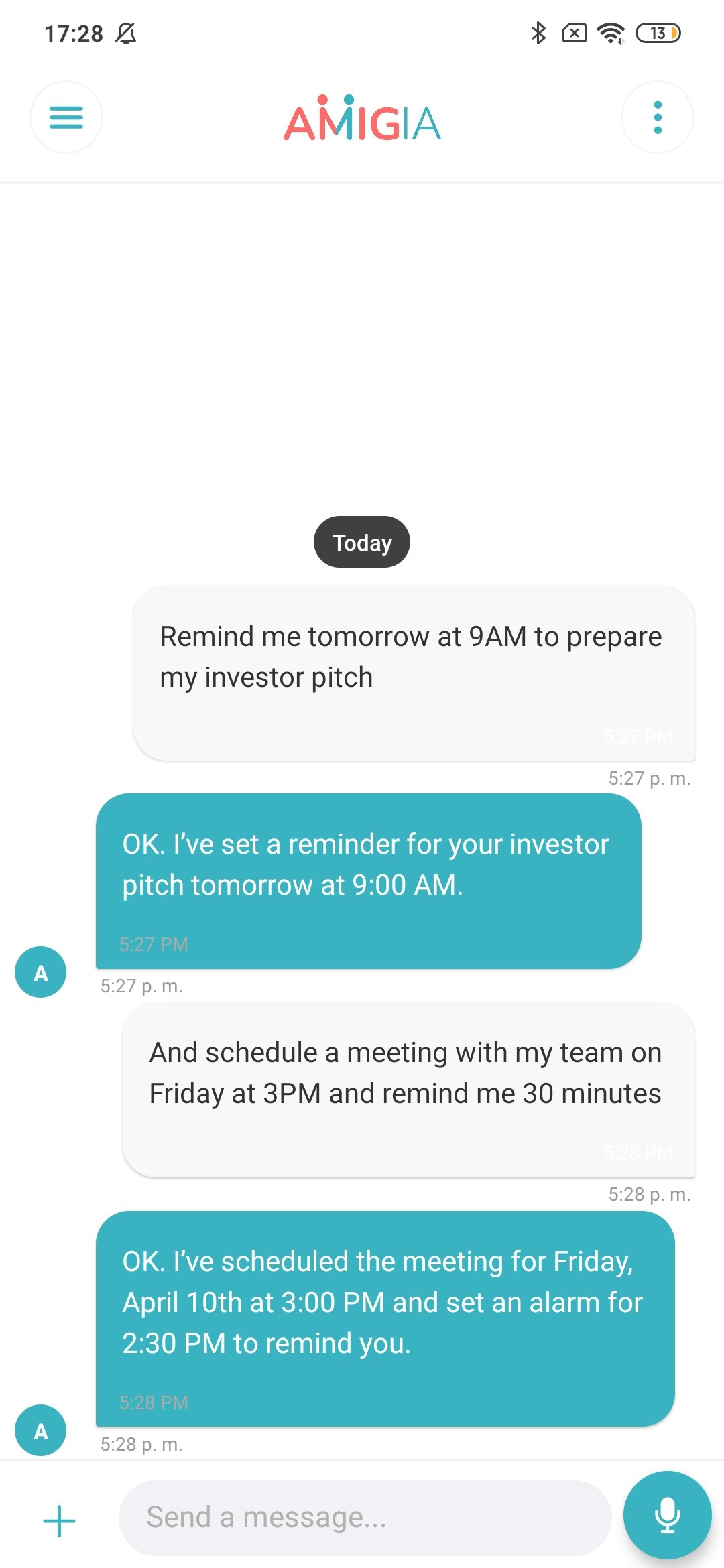Start voice input with the microphone

(x=667, y=1514)
